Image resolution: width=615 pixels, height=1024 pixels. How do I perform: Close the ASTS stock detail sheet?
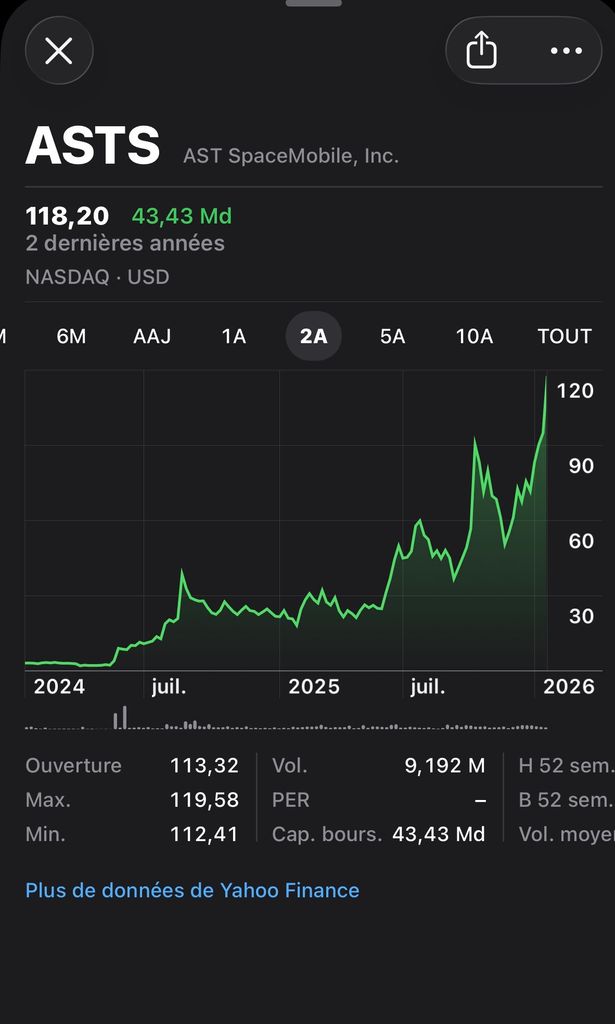point(59,51)
